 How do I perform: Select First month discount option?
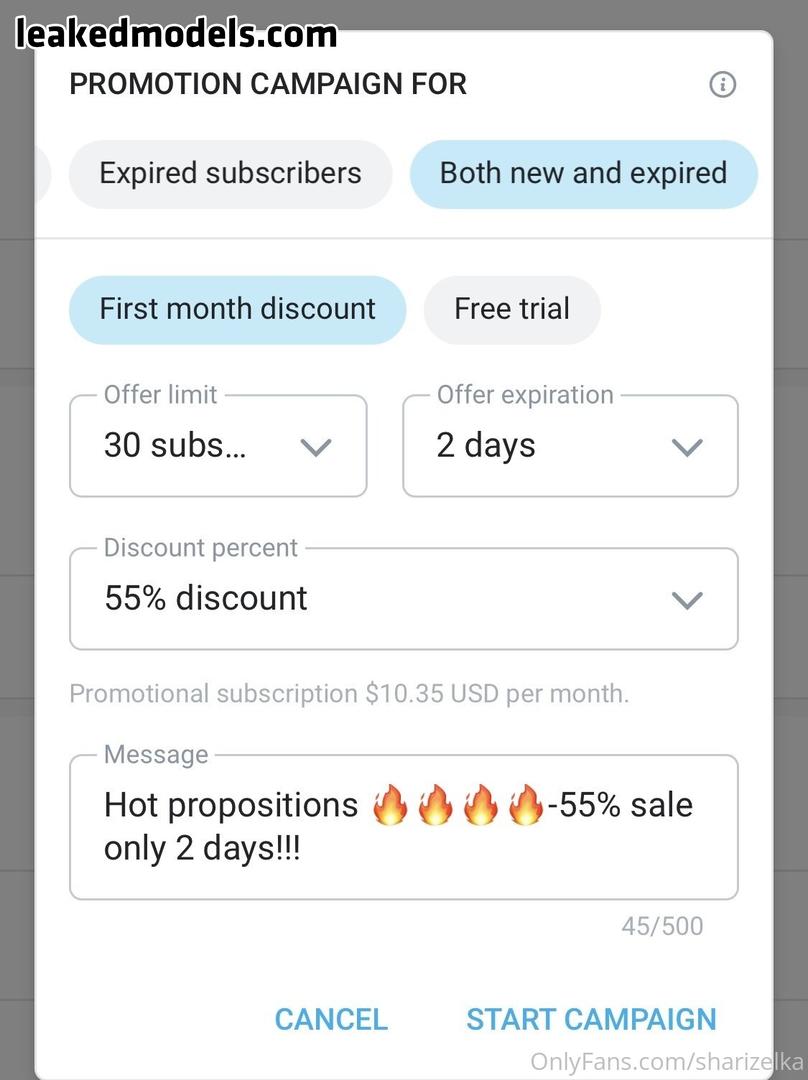pyautogui.click(x=237, y=309)
